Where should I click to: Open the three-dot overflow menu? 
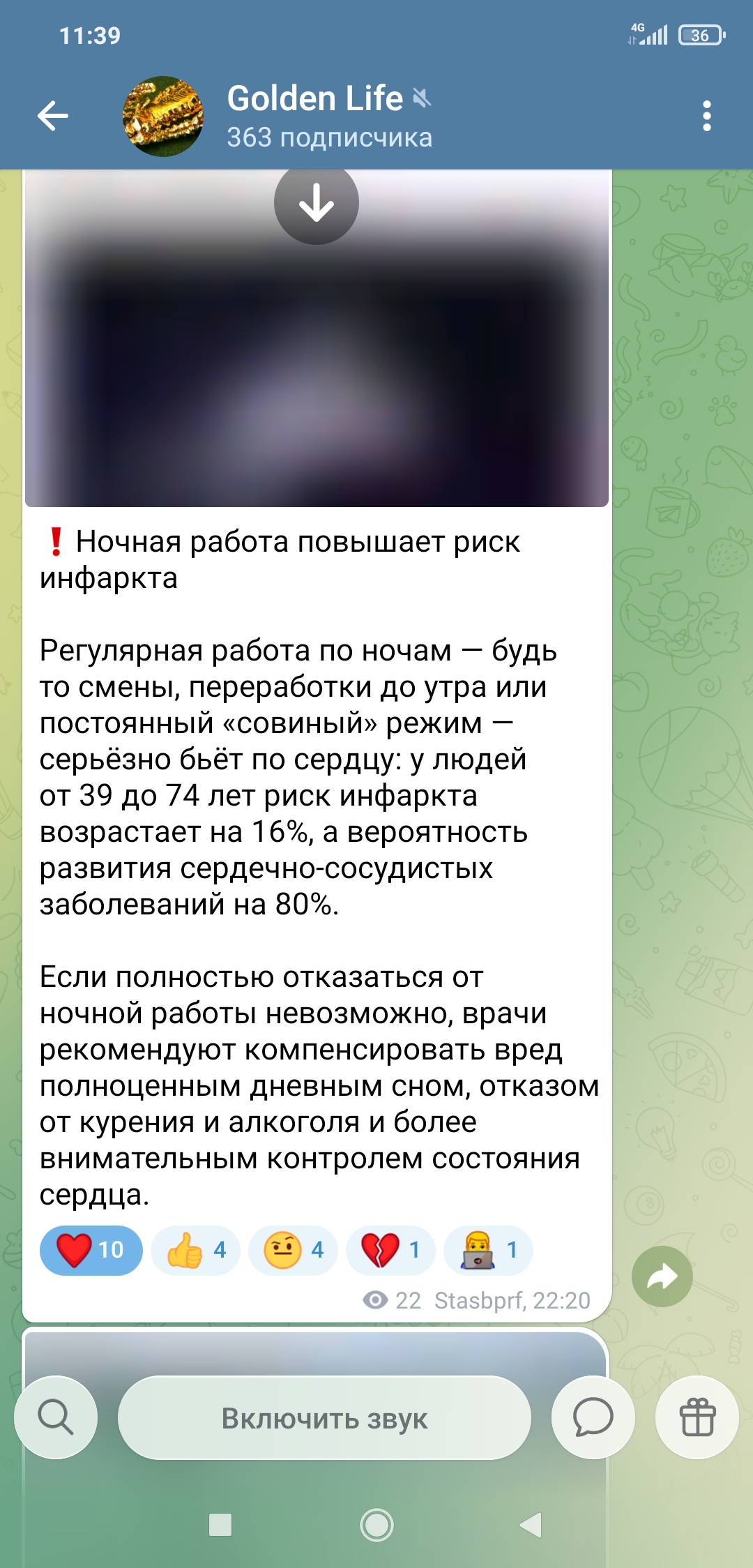pyautogui.click(x=706, y=116)
